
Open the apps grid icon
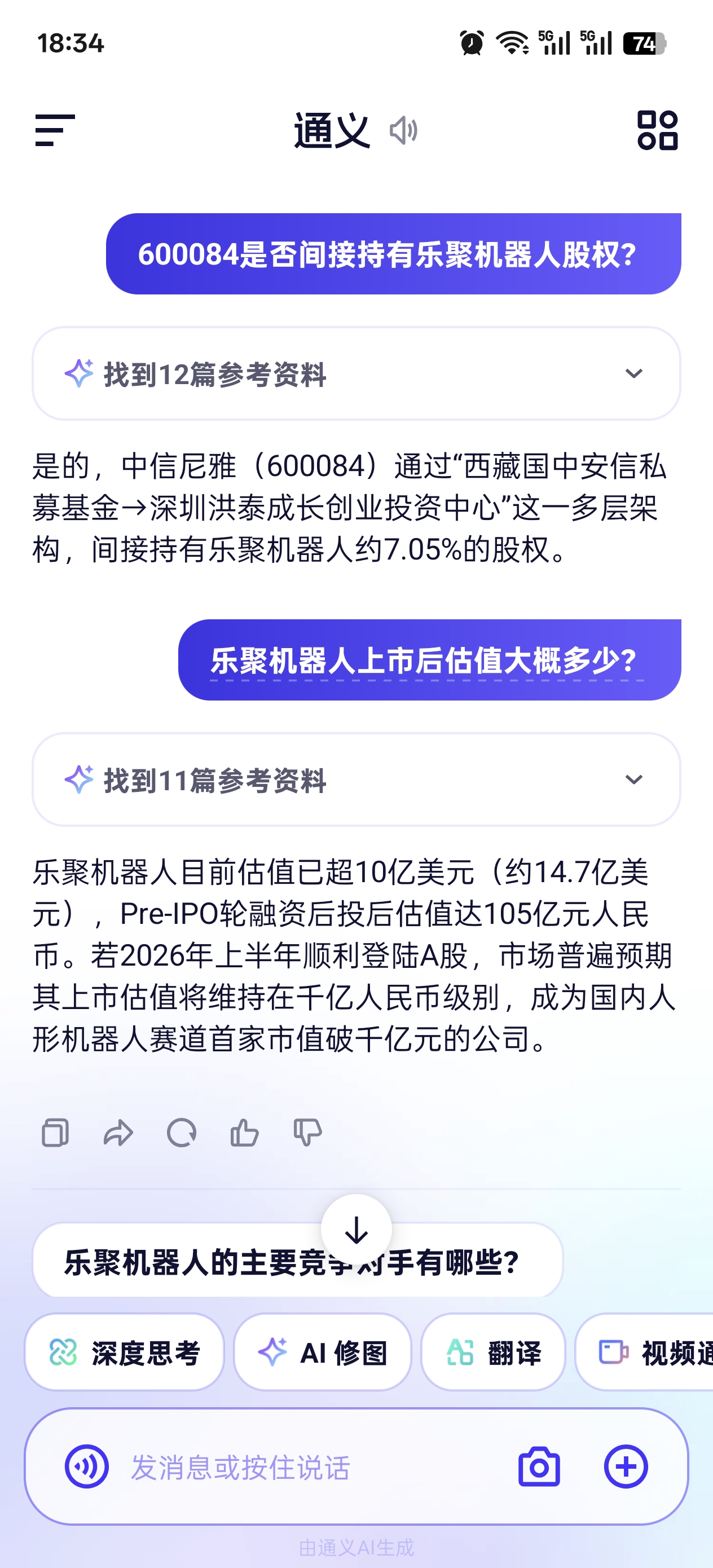(x=657, y=130)
